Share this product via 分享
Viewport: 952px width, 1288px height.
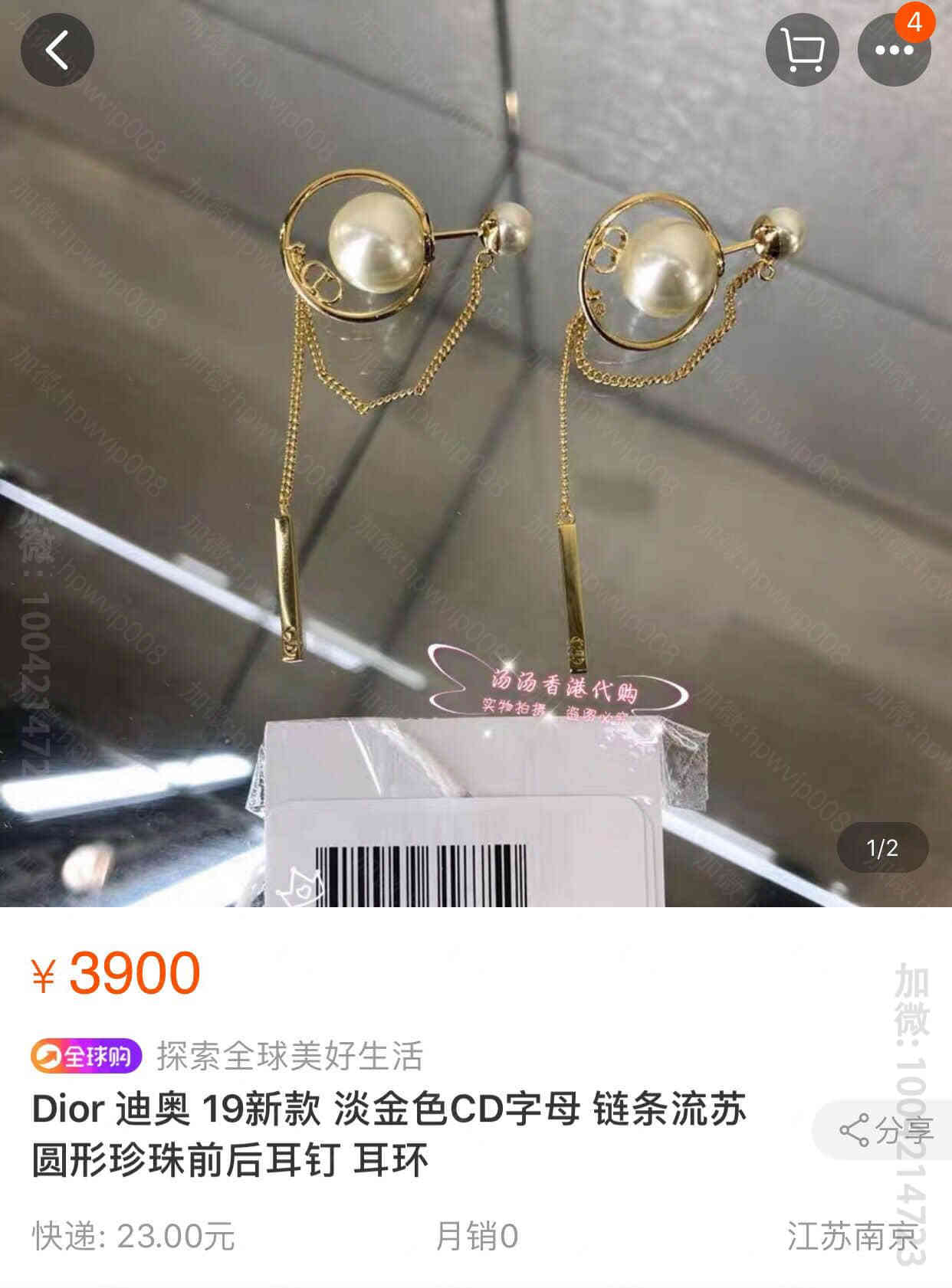click(885, 1130)
